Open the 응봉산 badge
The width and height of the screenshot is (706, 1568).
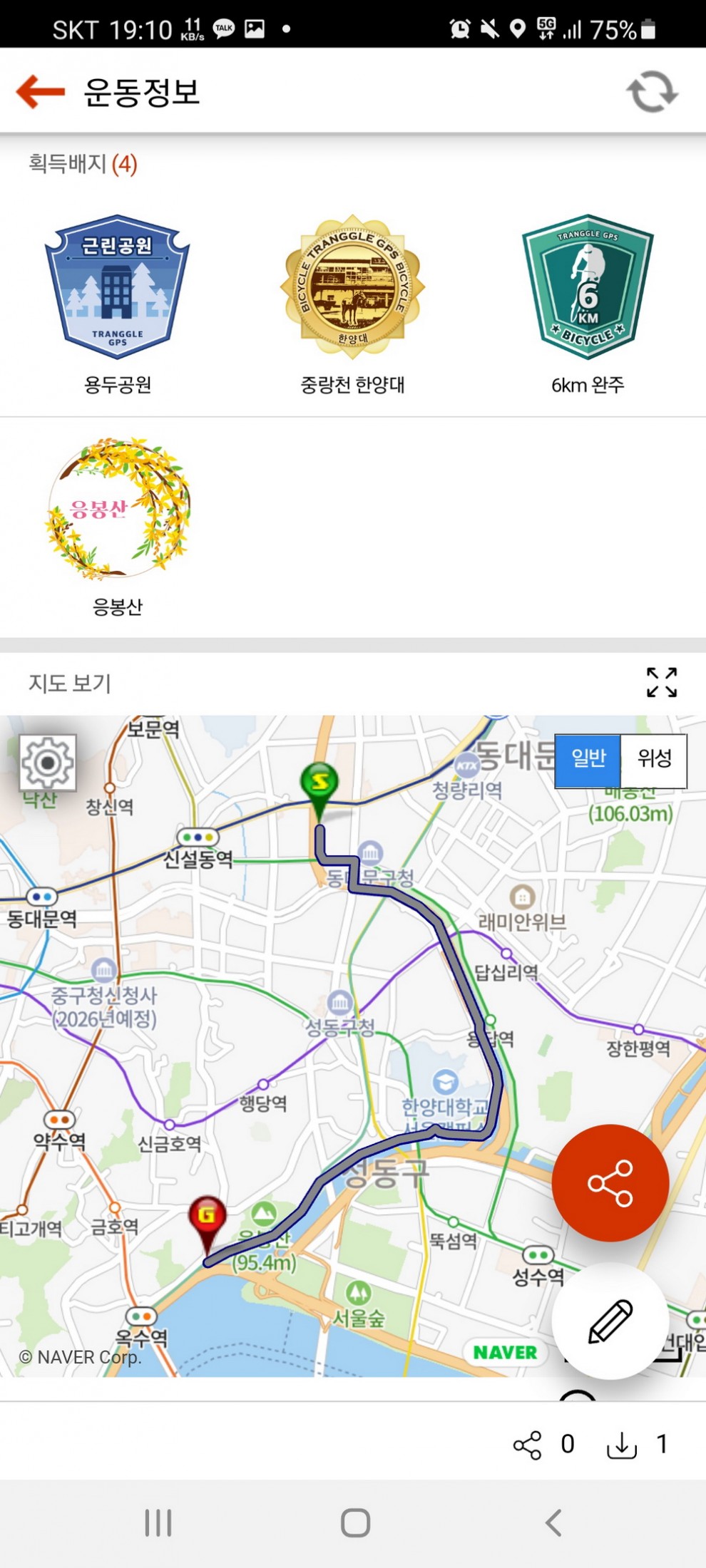click(118, 508)
